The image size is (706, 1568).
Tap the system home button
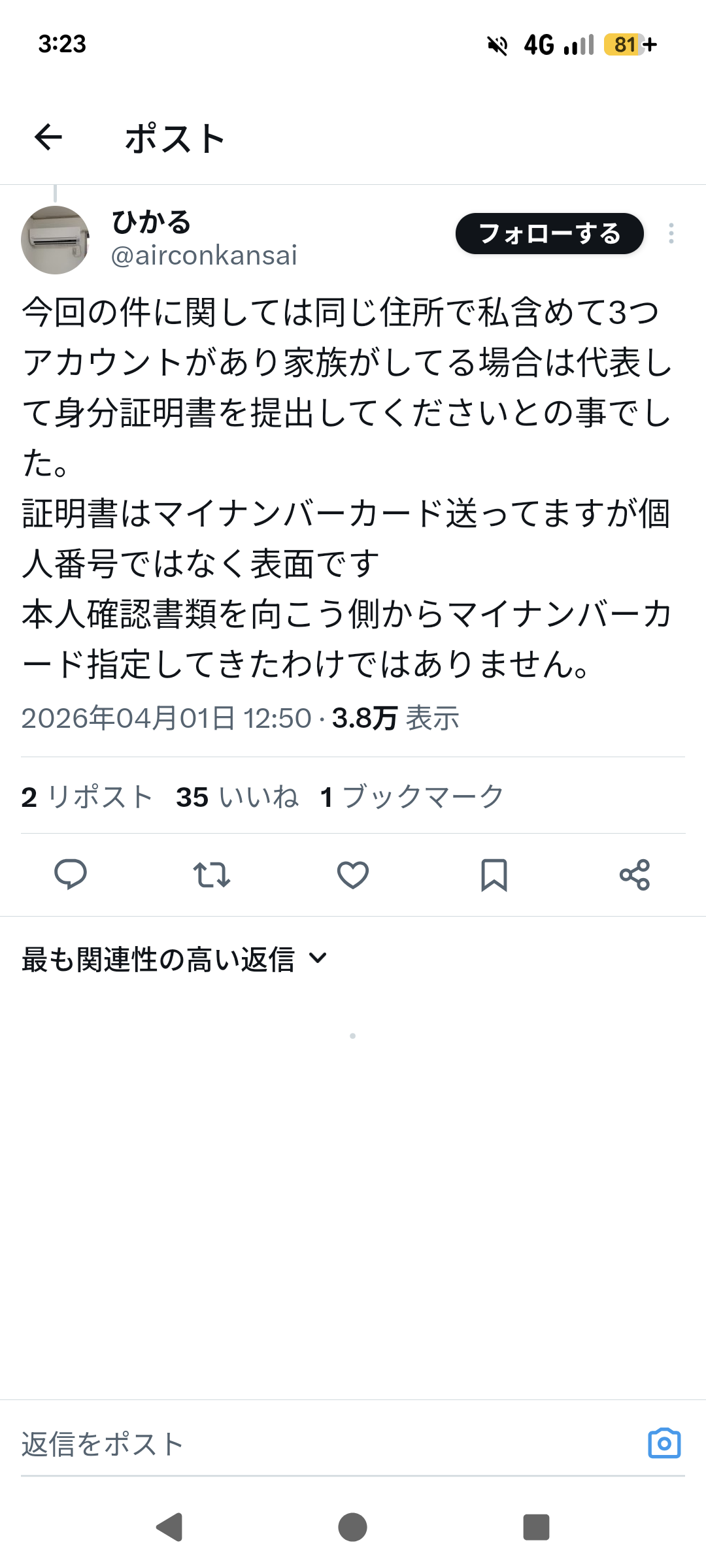[353, 1527]
